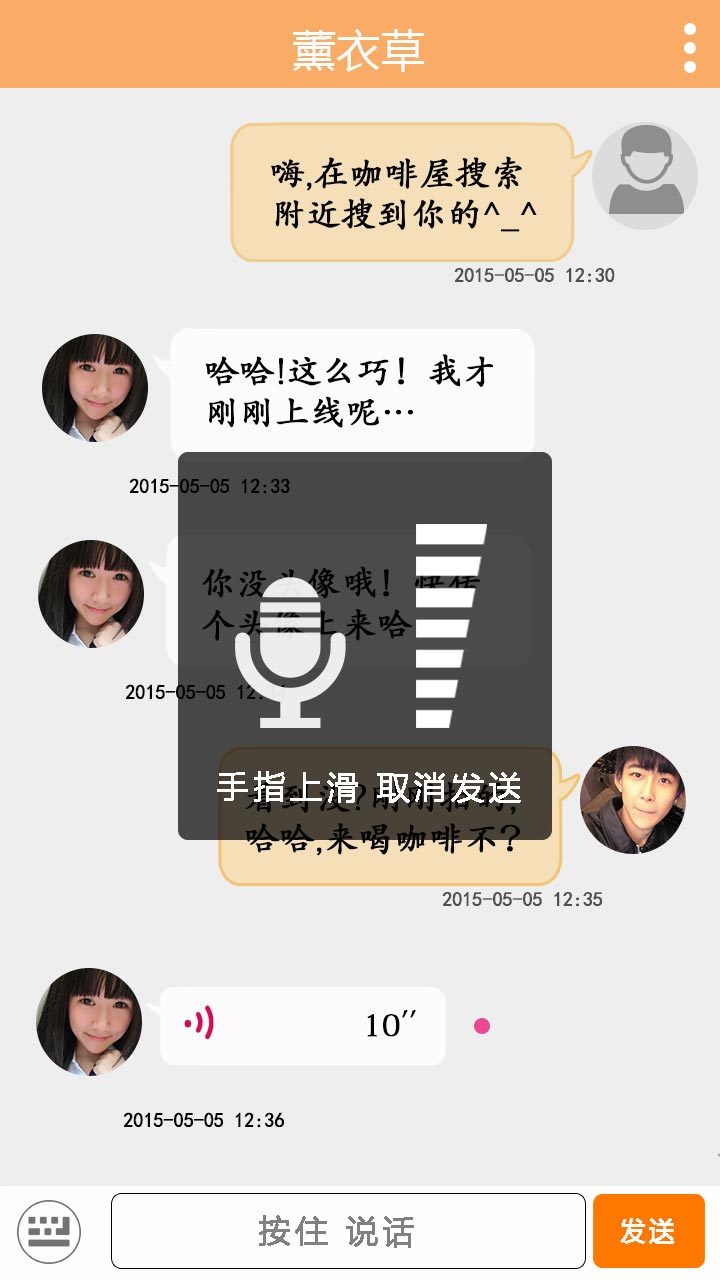View the boy's avatar profile photo
The image size is (720, 1280).
tap(633, 799)
